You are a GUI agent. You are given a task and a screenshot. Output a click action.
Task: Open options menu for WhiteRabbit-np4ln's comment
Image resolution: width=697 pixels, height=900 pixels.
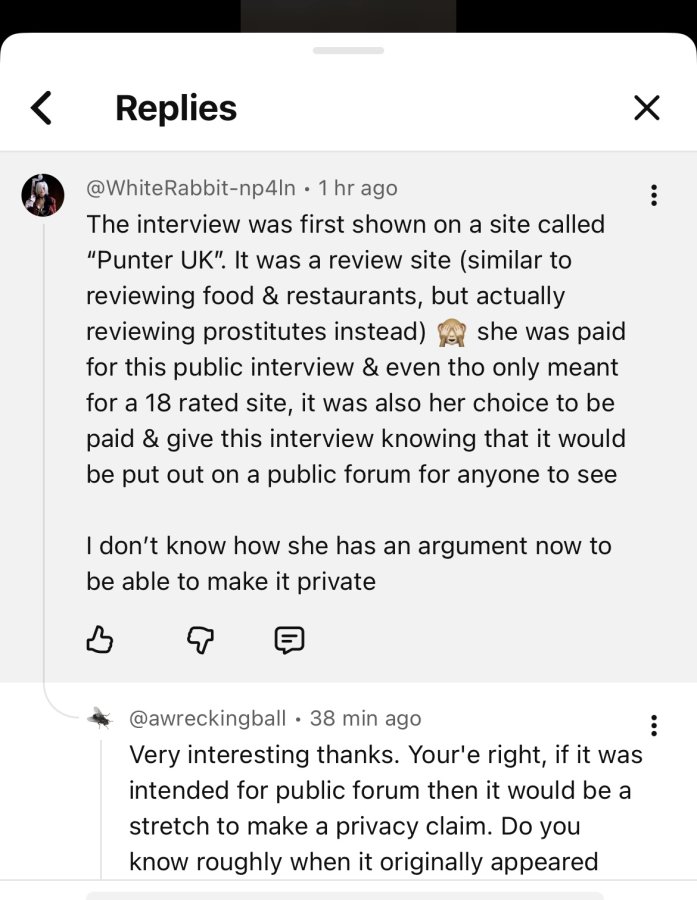click(x=653, y=195)
